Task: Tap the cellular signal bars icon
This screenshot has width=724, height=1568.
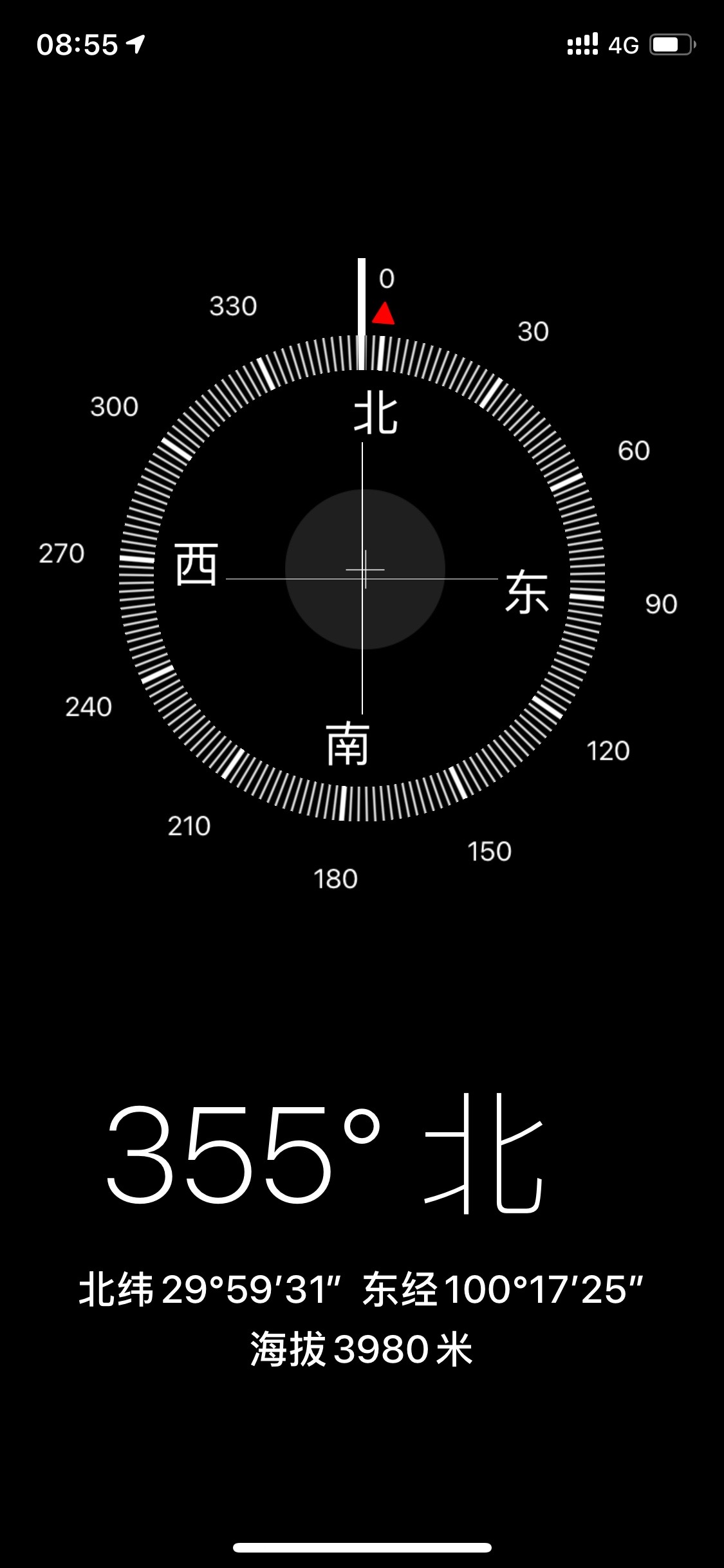Action: coord(582,42)
